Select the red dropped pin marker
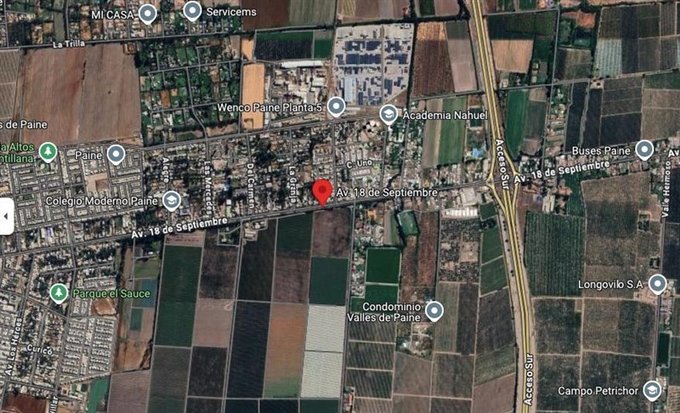 (322, 191)
